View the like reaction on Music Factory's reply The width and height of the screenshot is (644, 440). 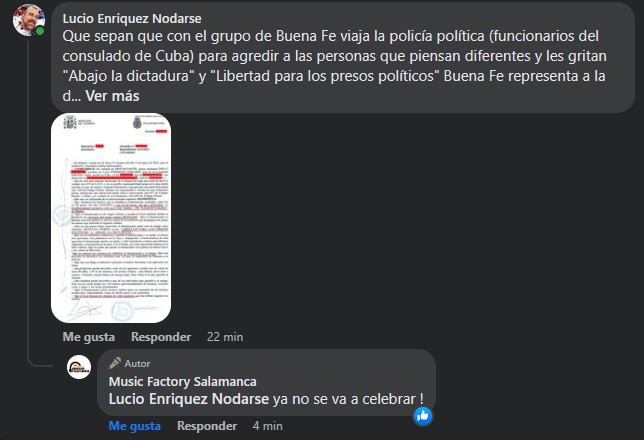pyautogui.click(x=423, y=416)
